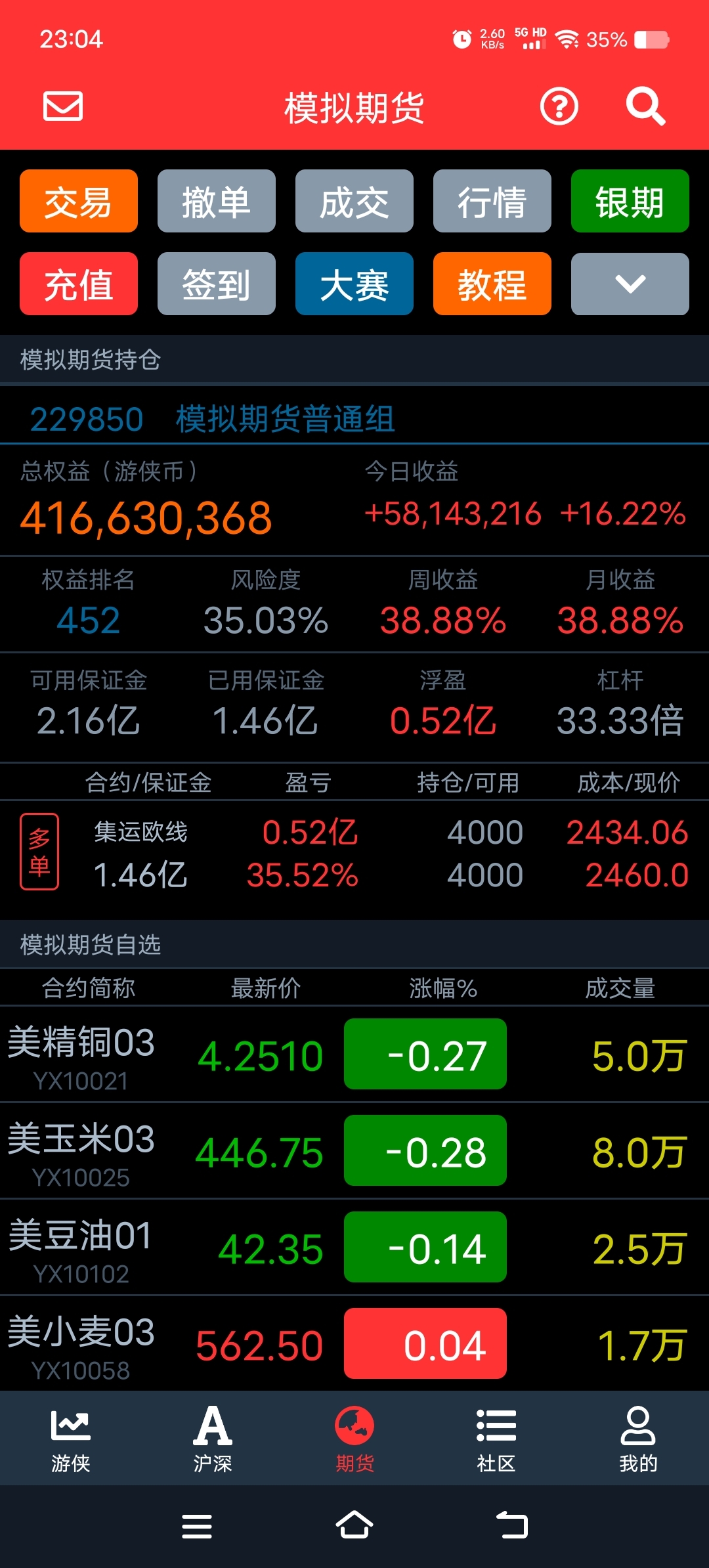709x1568 pixels.
Task: Open the 行情 market quotes button
Action: [x=492, y=201]
